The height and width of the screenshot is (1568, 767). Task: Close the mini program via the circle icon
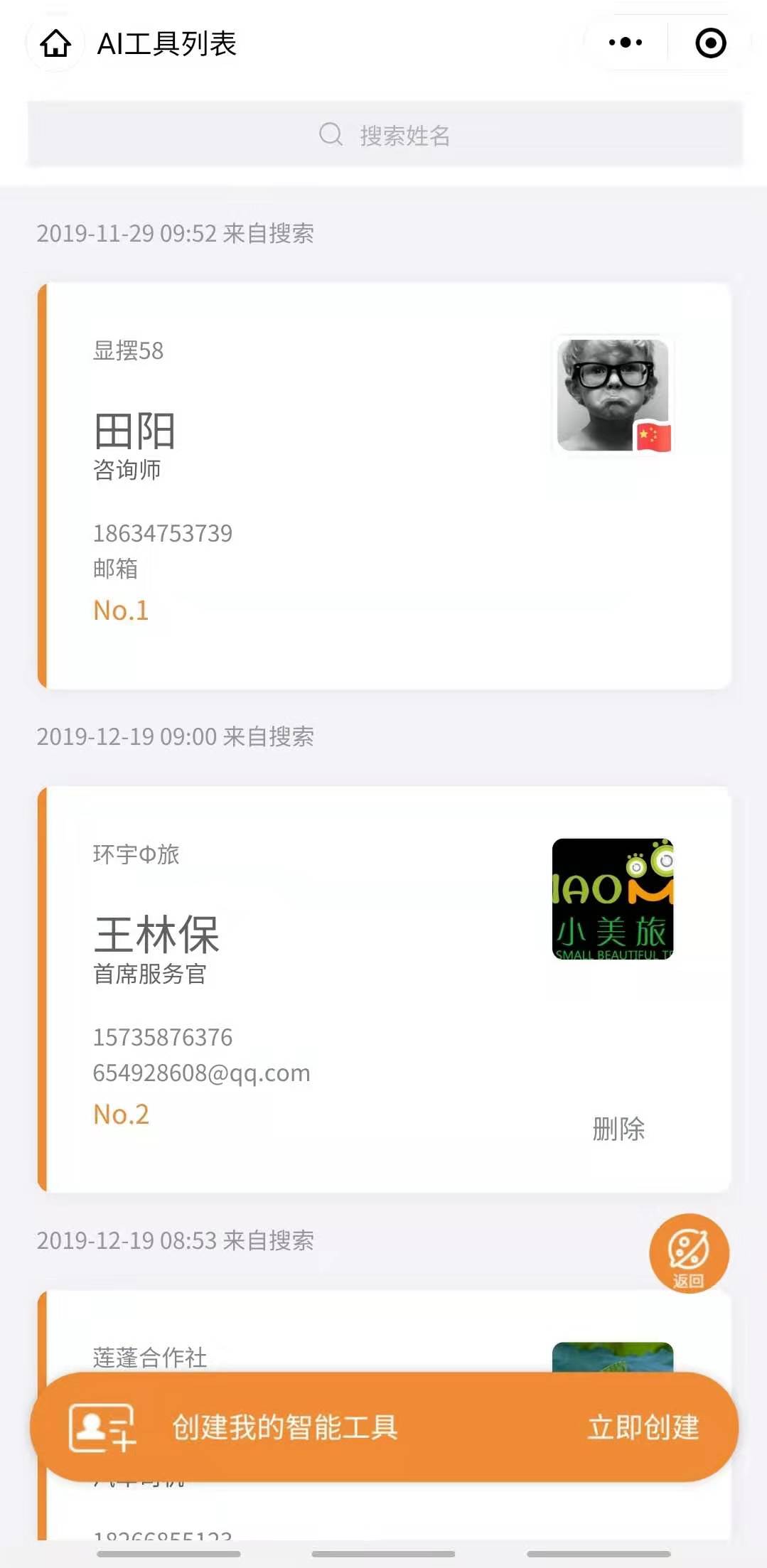click(710, 43)
